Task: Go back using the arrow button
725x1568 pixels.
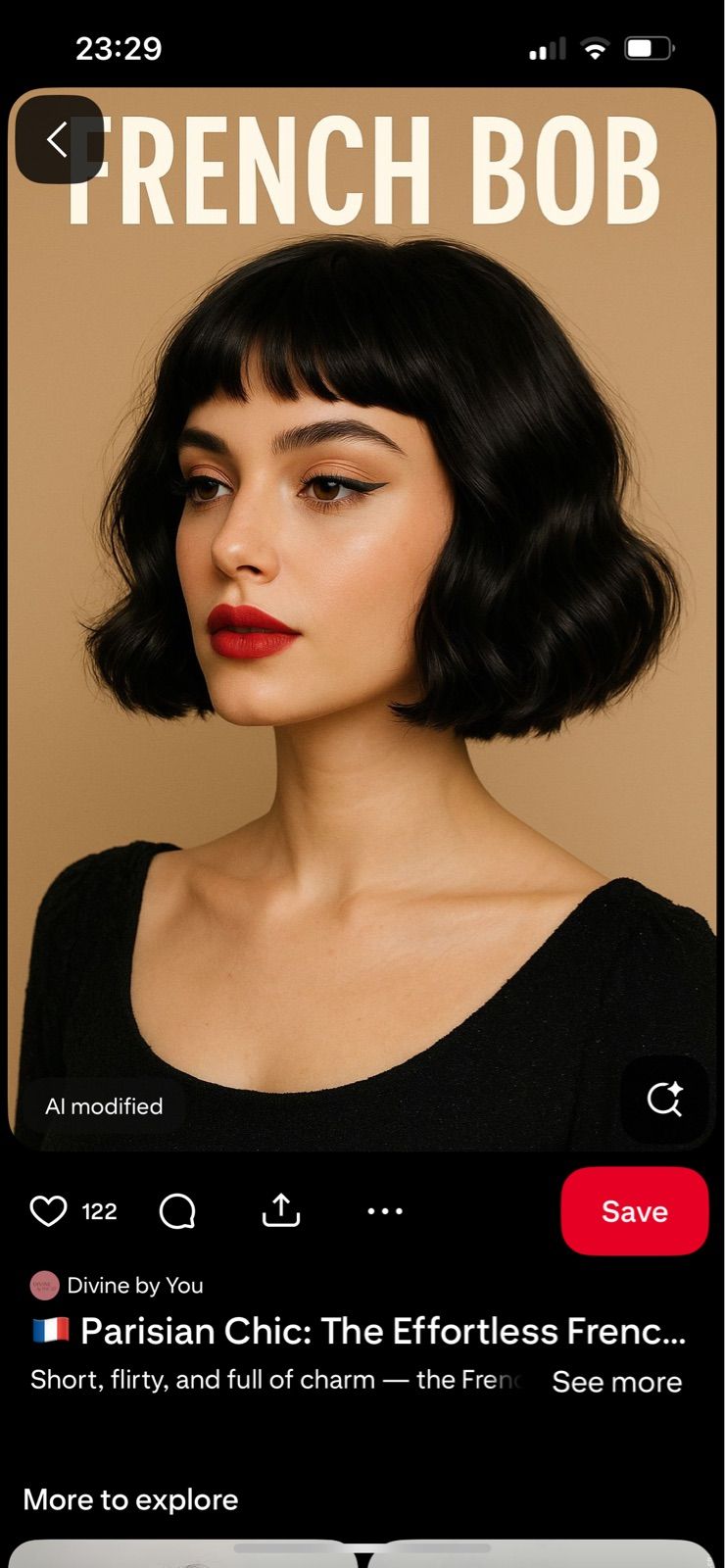Action: point(59,139)
